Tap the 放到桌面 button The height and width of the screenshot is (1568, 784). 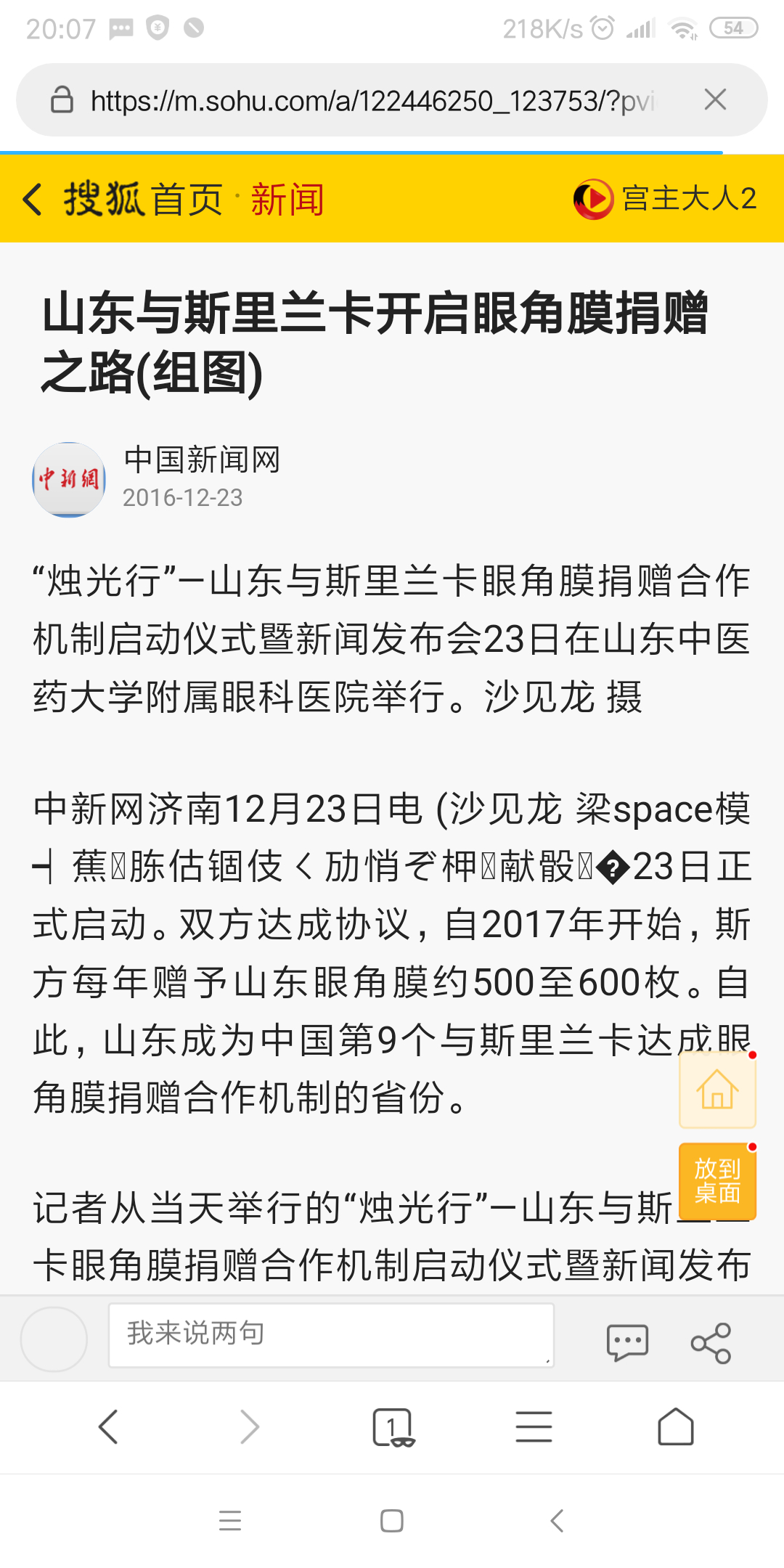pyautogui.click(x=717, y=1181)
